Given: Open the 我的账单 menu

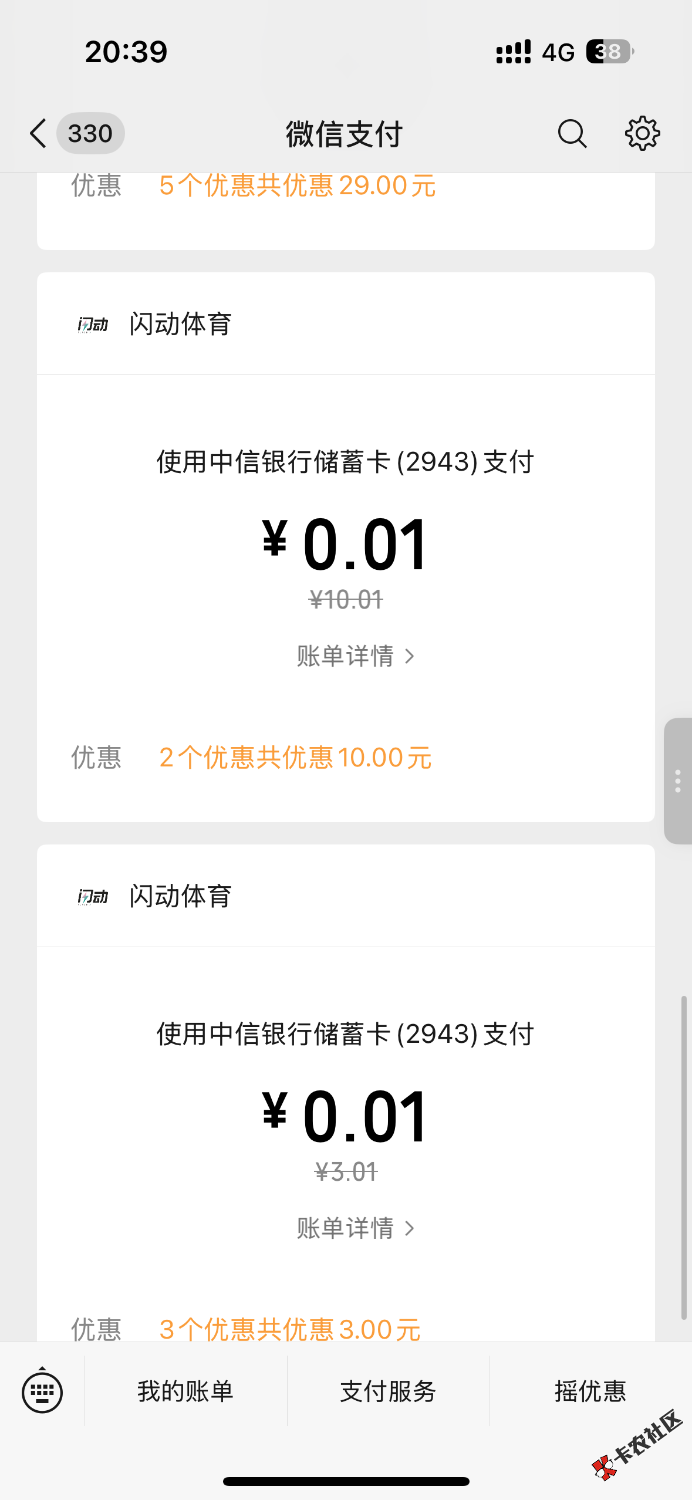Looking at the screenshot, I should pos(186,1391).
